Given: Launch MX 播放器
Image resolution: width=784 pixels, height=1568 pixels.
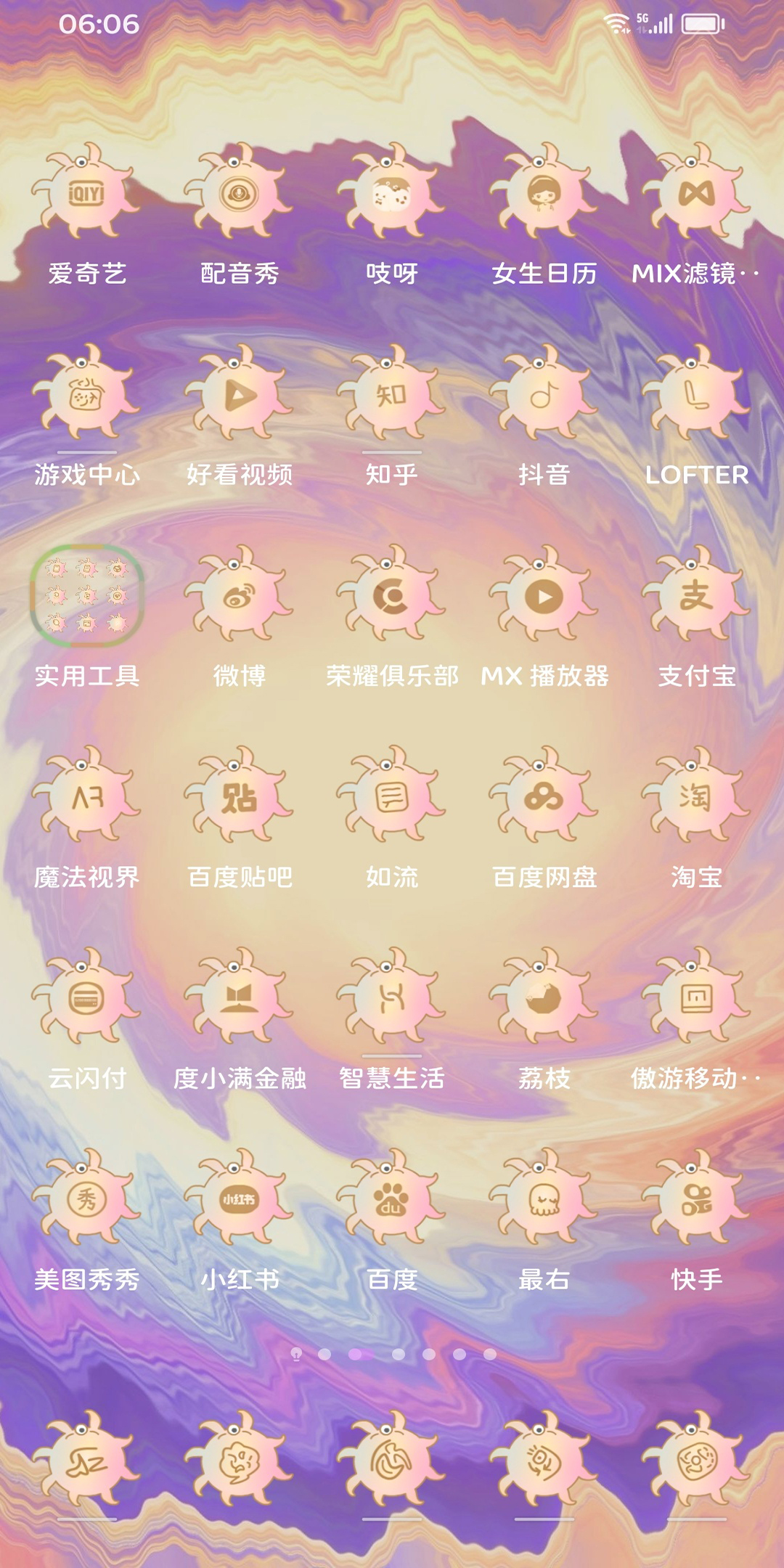Looking at the screenshot, I should tap(544, 597).
